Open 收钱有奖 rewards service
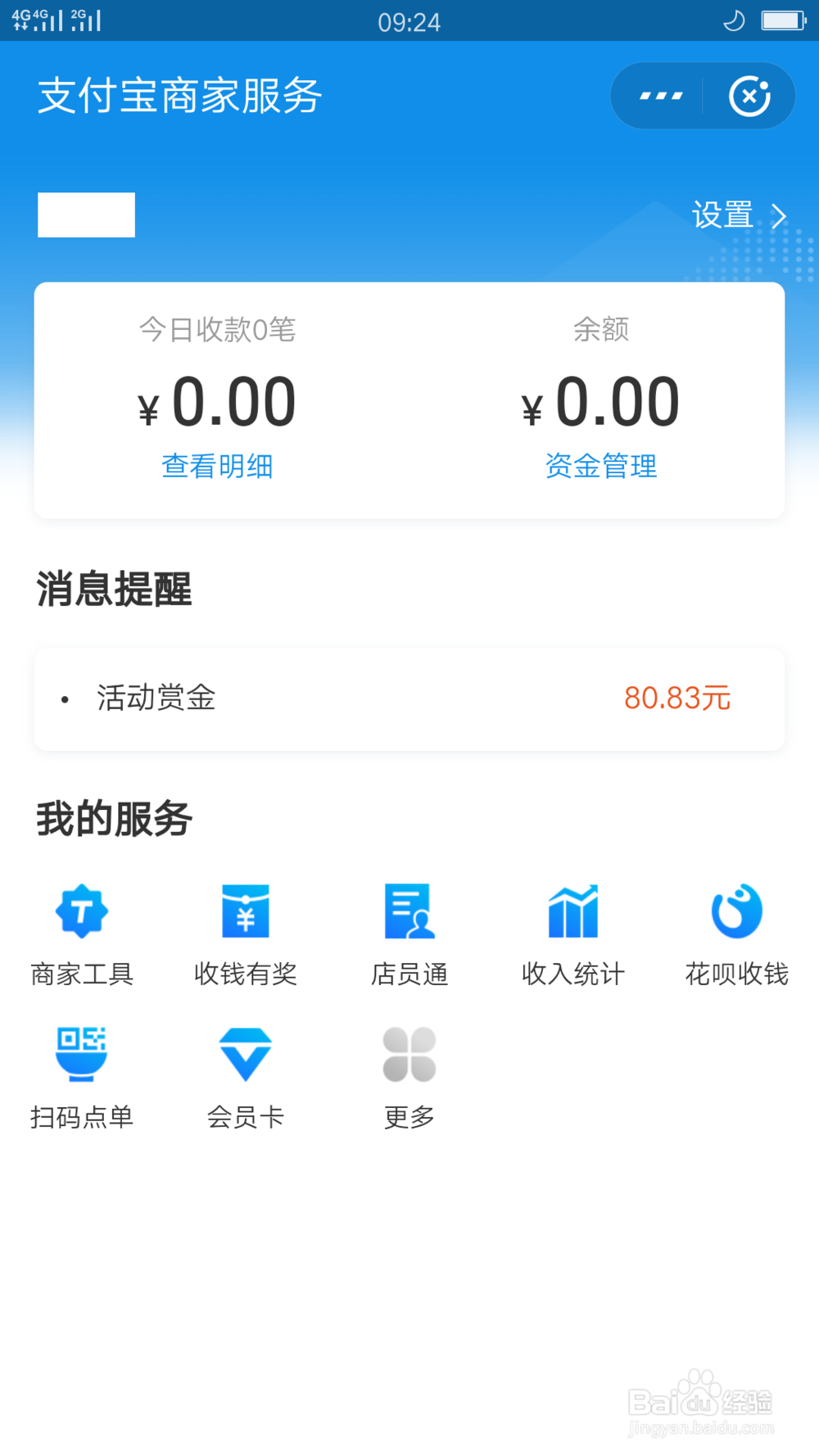The width and height of the screenshot is (819, 1456). coord(246,935)
